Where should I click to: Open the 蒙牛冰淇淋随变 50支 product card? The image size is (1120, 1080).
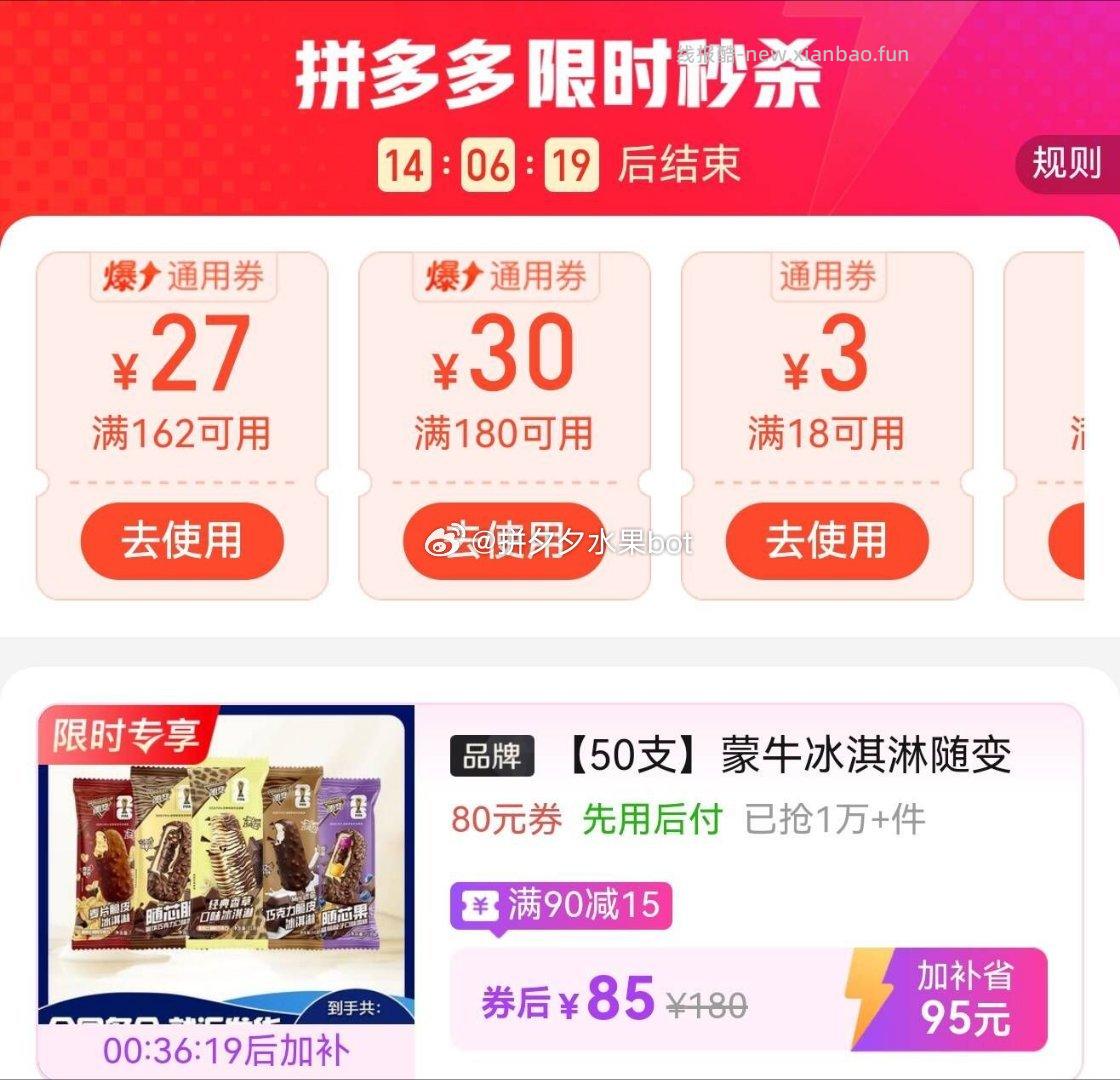coord(730,756)
